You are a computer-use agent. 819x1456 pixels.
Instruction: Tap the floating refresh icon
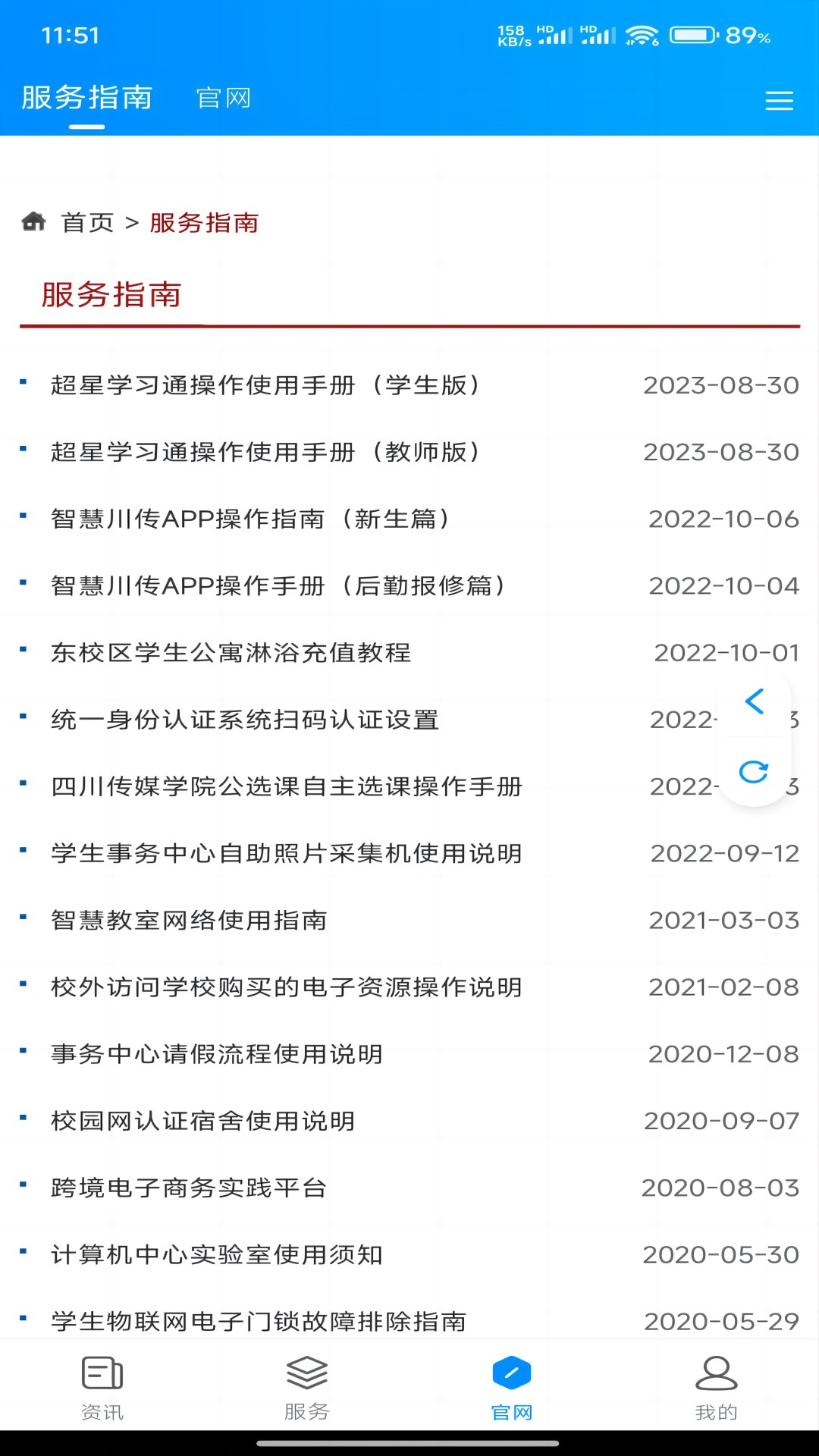coord(754,772)
